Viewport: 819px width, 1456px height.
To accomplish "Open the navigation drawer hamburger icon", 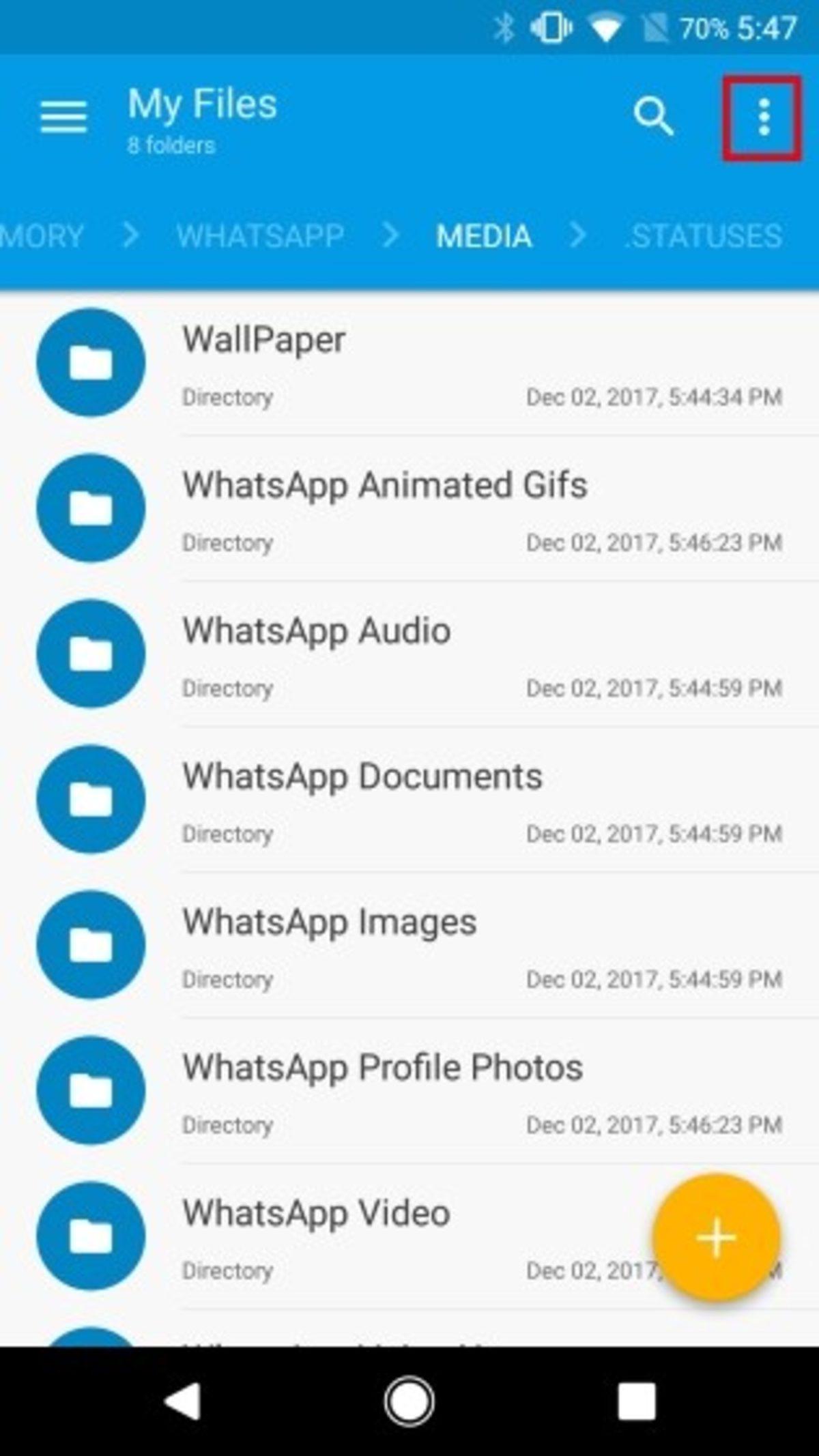I will pyautogui.click(x=63, y=116).
